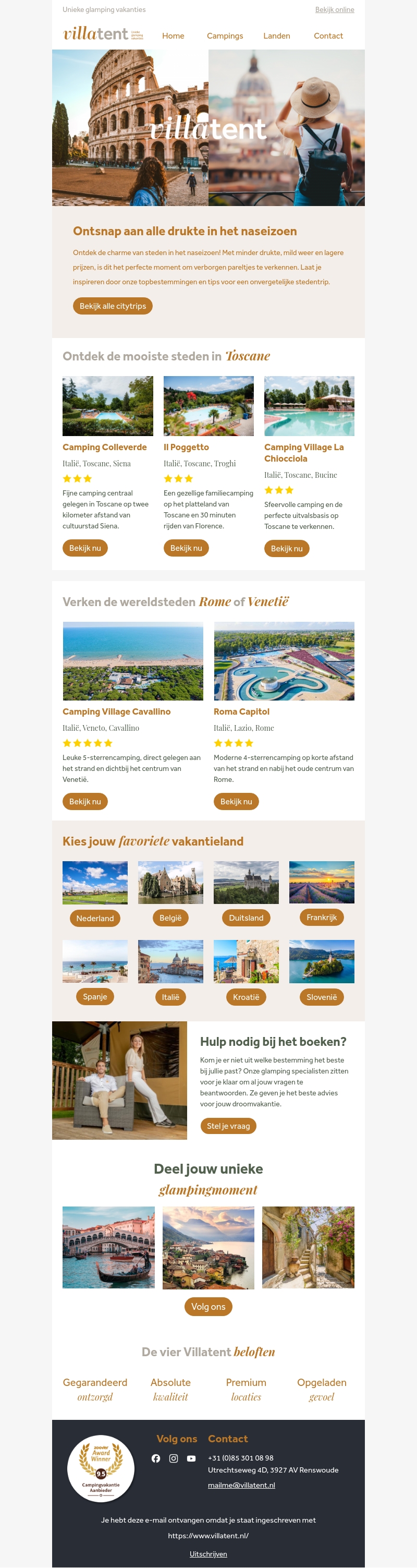Tap Bekijk alle citytrips button

click(x=113, y=306)
